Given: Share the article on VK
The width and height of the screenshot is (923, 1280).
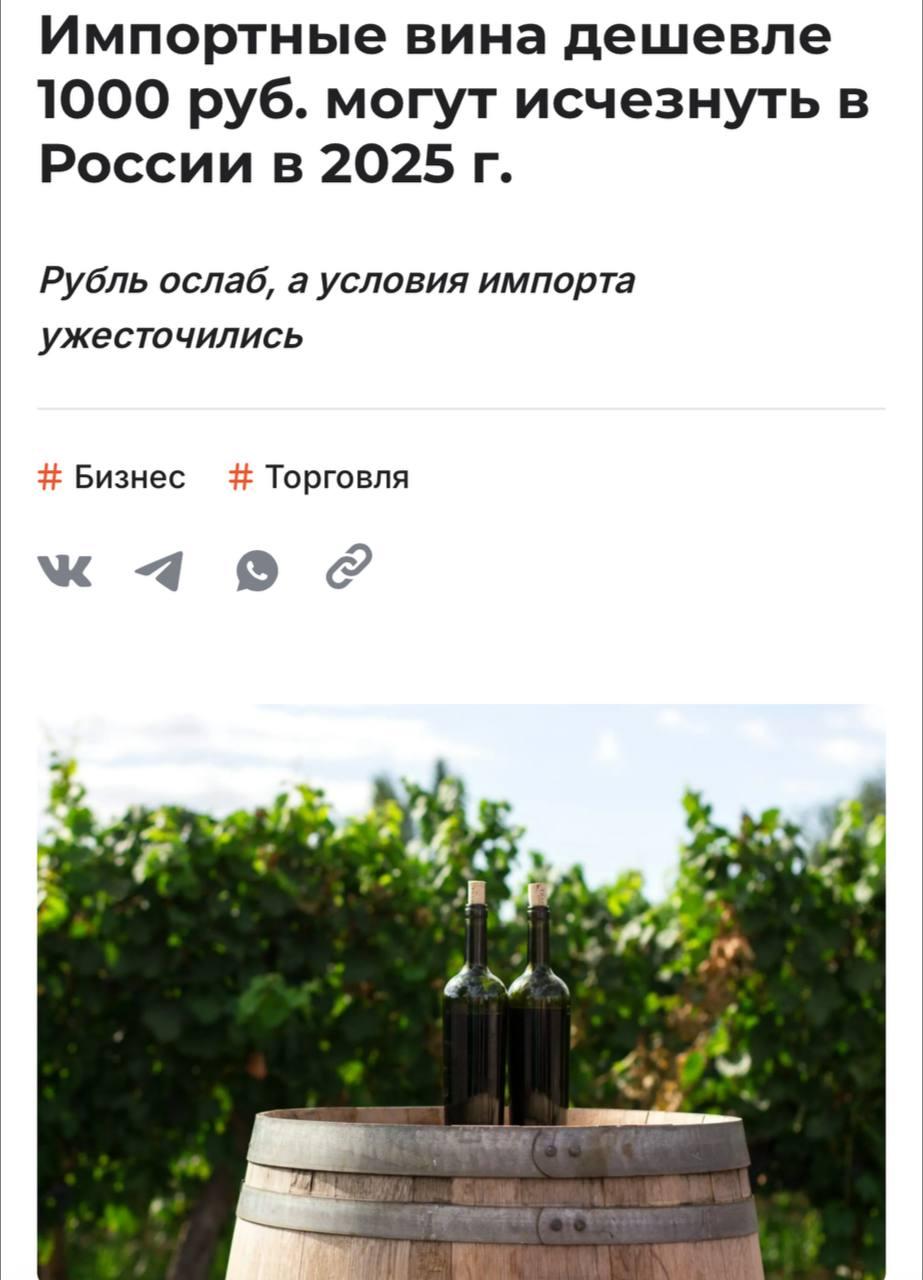Looking at the screenshot, I should click(64, 569).
